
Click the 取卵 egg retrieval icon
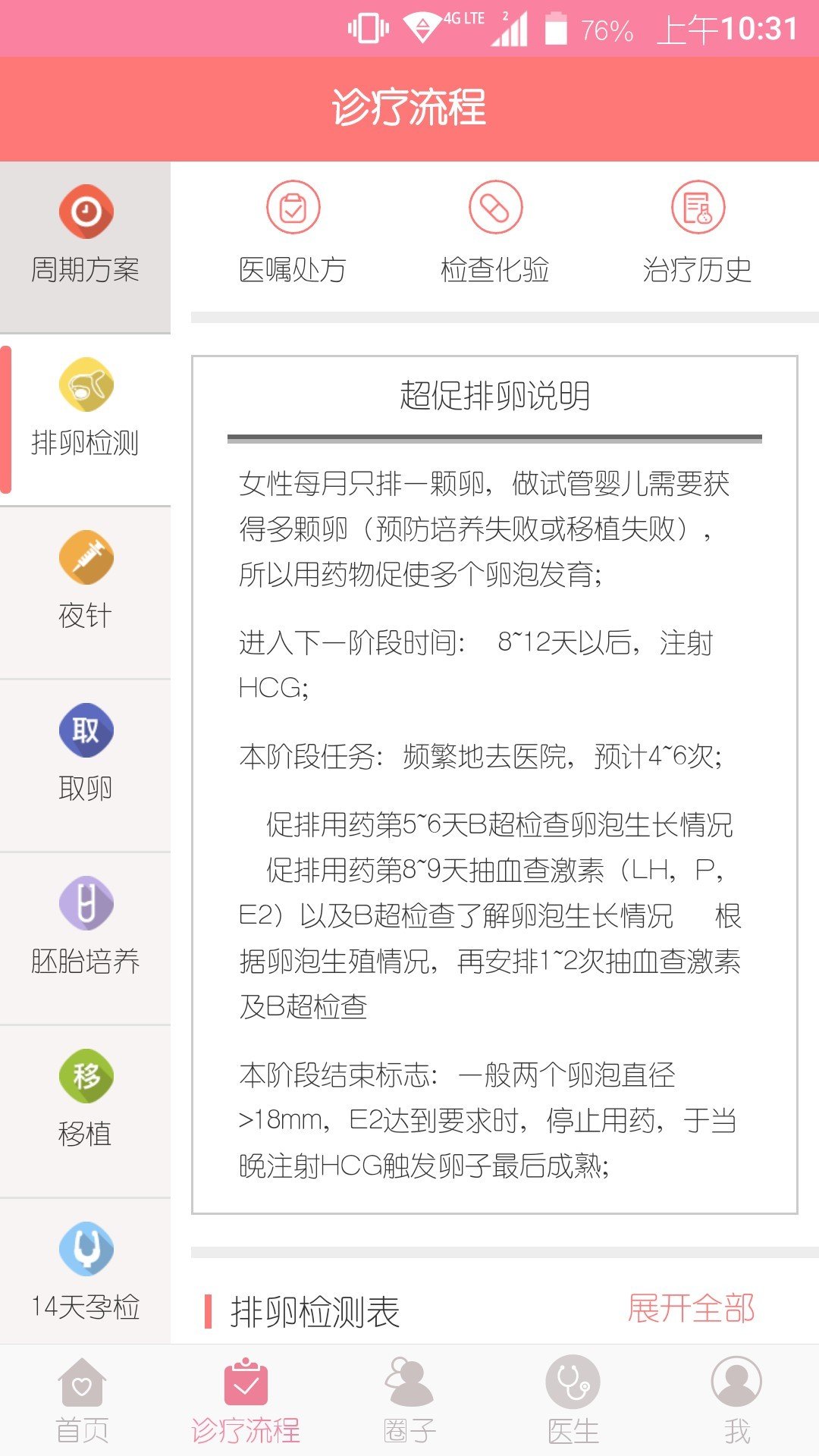click(86, 732)
